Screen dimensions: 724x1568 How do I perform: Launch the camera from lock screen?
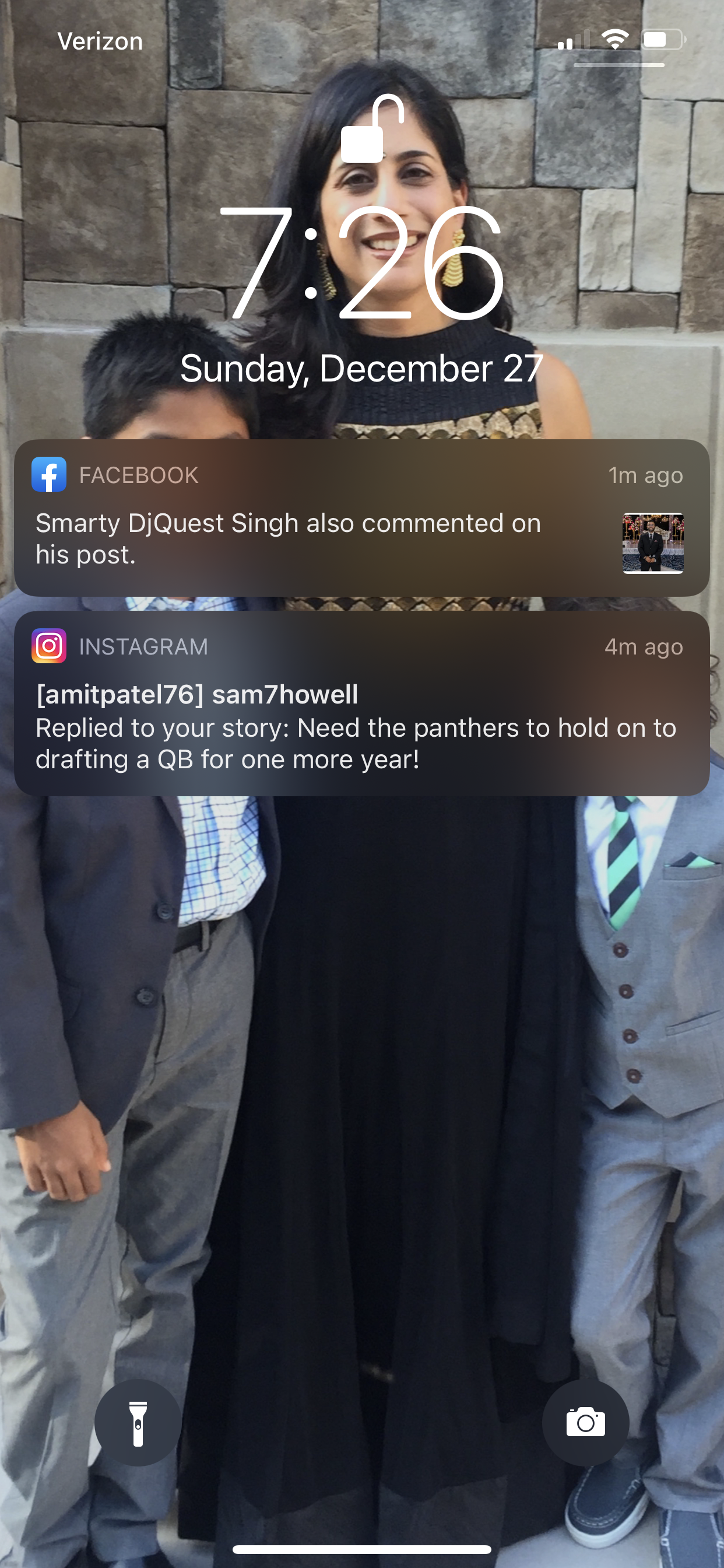tap(585, 1423)
